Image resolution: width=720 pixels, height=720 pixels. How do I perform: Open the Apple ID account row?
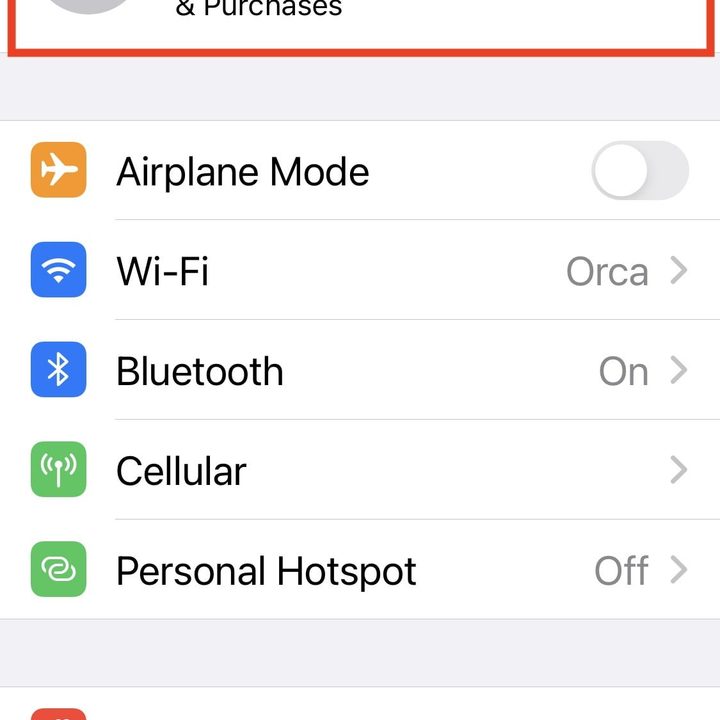pyautogui.click(x=360, y=22)
